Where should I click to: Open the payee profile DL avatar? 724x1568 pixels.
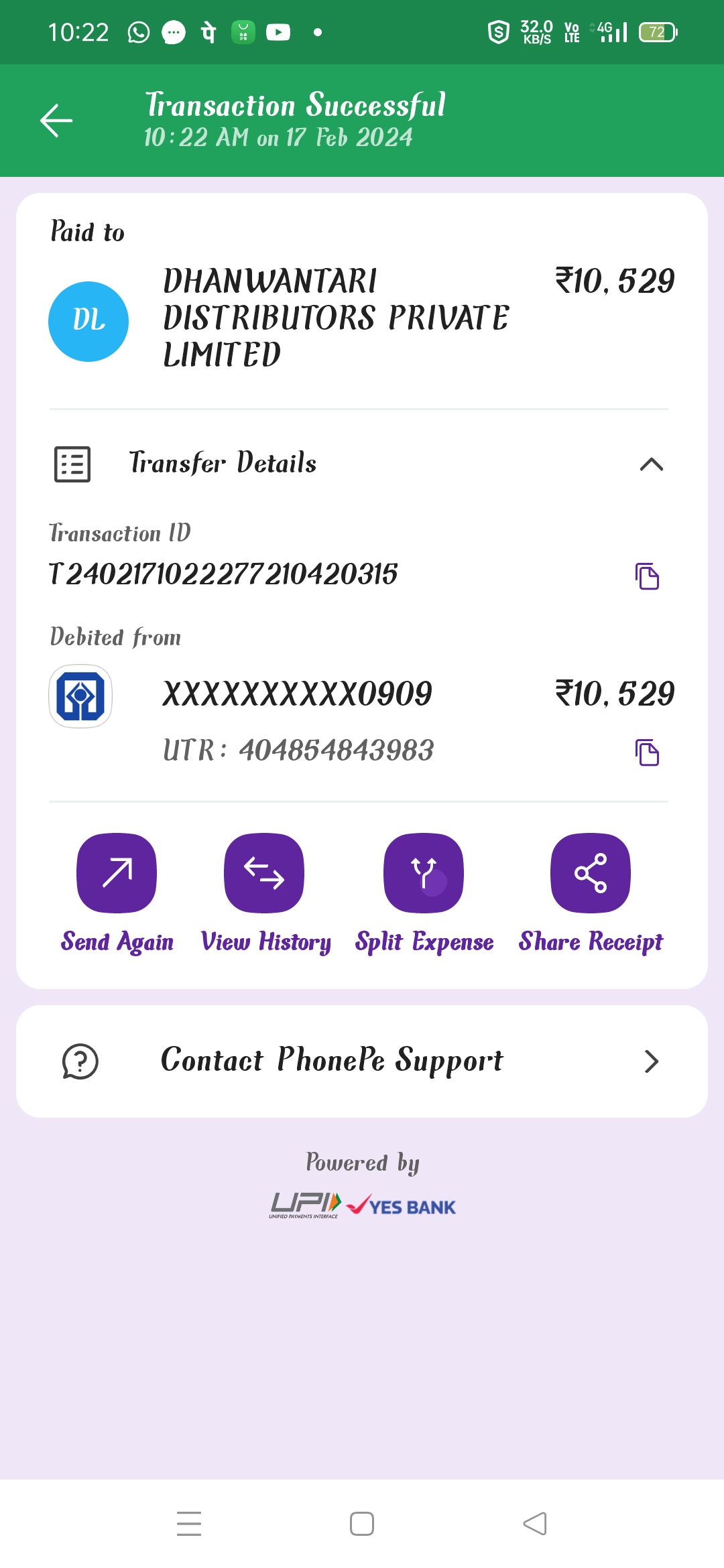point(88,322)
